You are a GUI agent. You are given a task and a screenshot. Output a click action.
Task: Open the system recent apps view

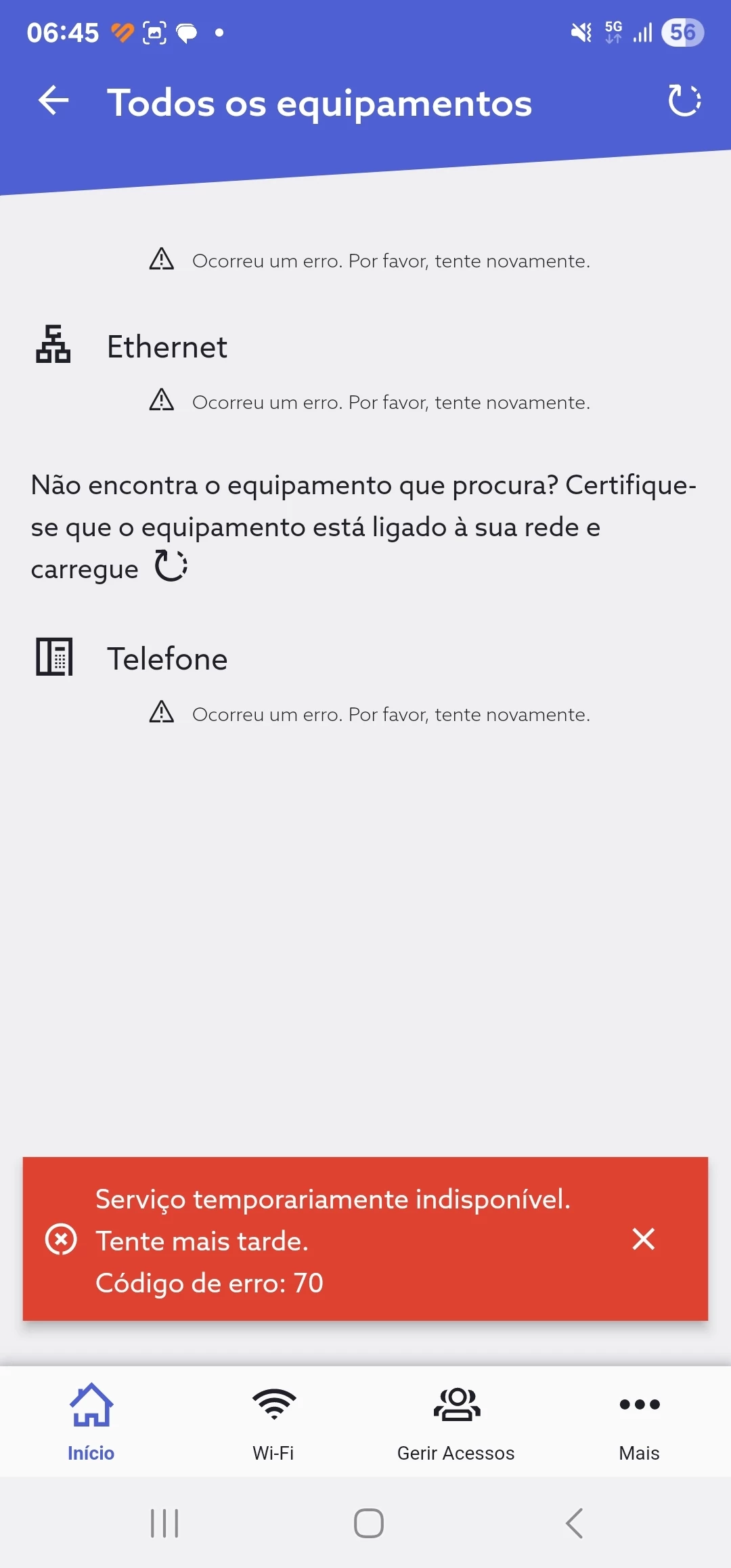point(164,1523)
